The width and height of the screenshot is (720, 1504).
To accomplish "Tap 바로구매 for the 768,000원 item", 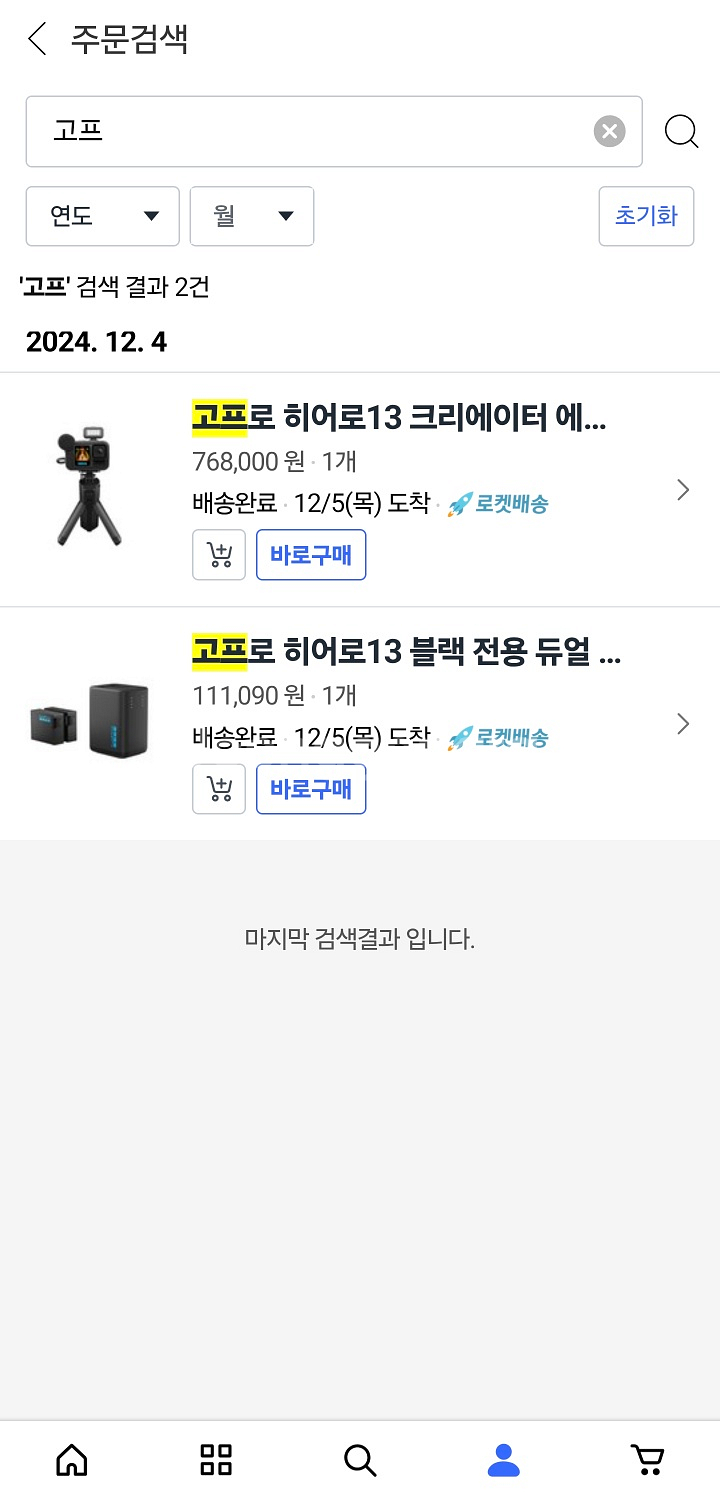I will click(x=311, y=555).
